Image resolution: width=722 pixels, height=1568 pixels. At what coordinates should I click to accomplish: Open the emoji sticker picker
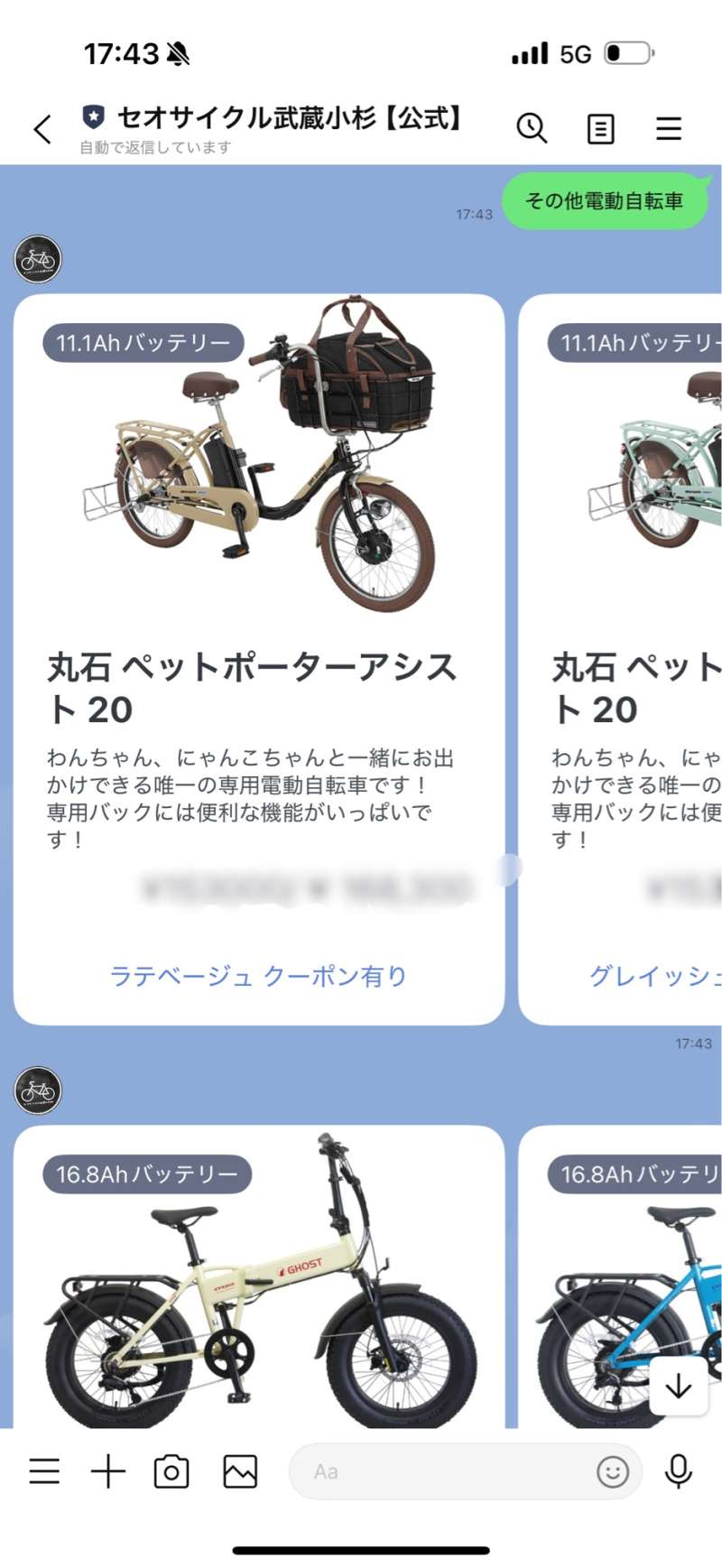tap(613, 1471)
